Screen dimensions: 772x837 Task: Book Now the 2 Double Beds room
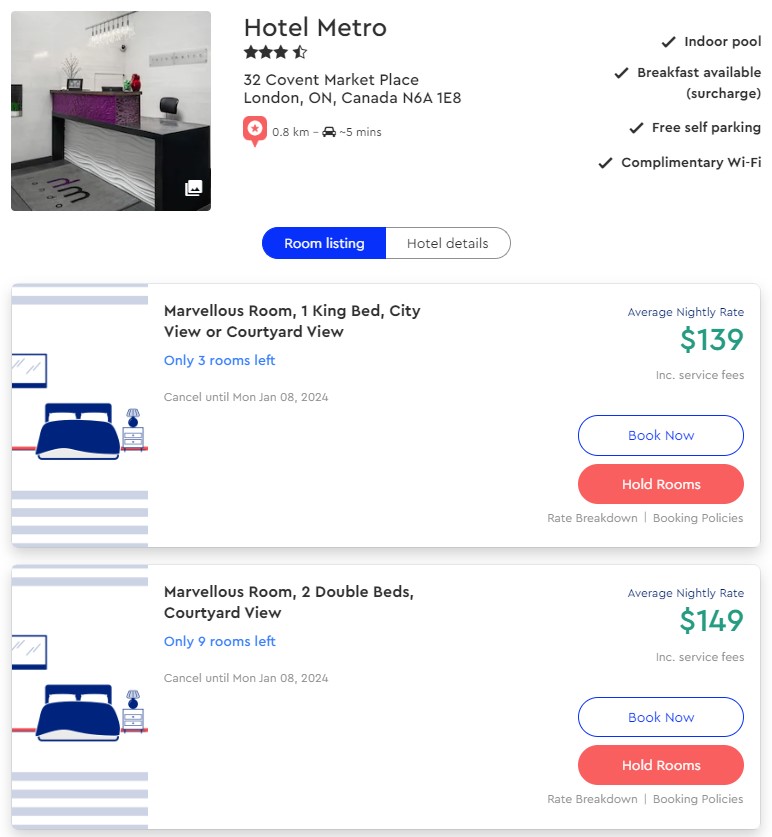coord(660,717)
